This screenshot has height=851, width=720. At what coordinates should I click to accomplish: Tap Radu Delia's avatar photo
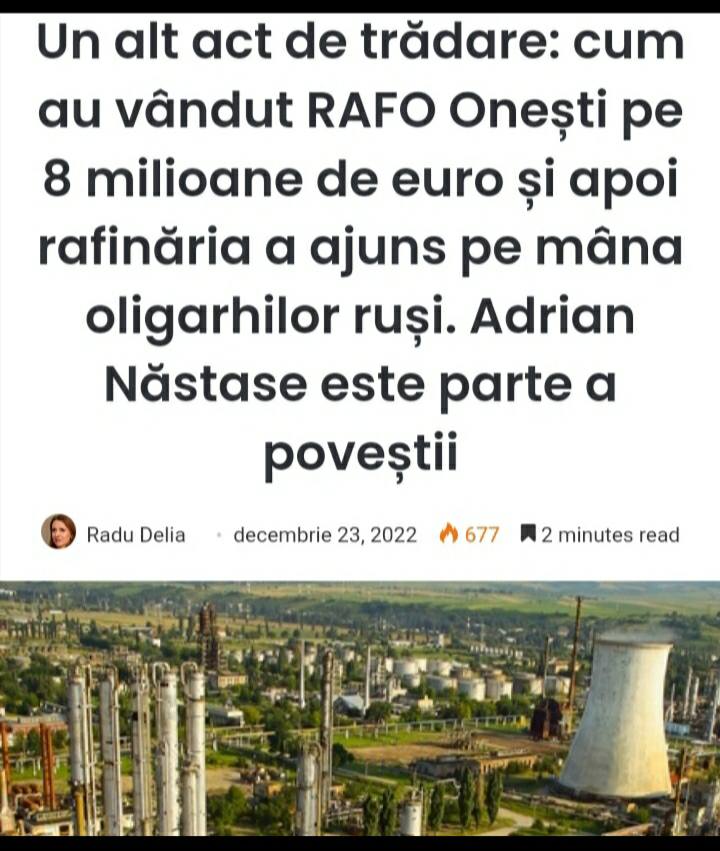click(x=58, y=532)
